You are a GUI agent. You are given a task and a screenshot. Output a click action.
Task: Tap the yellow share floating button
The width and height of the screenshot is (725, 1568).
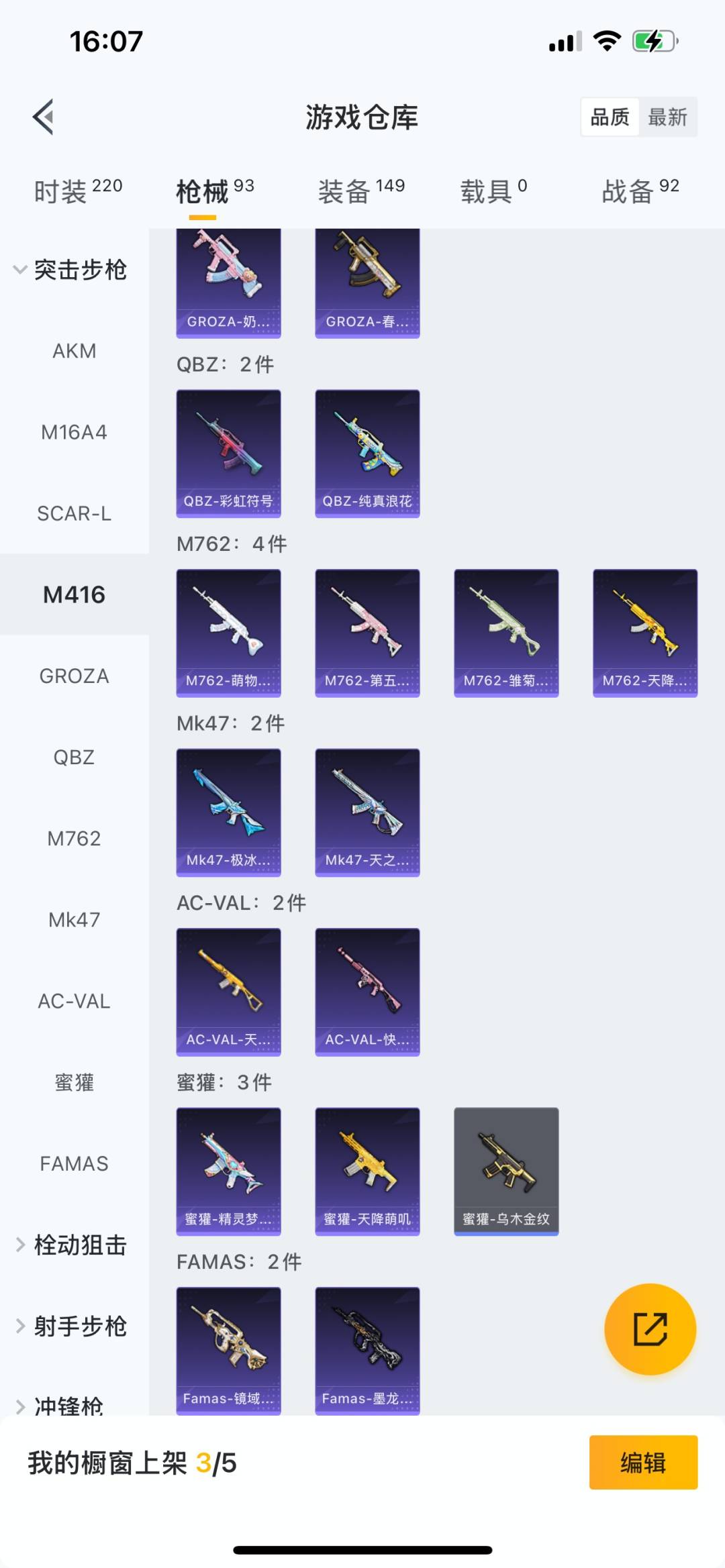point(650,1328)
